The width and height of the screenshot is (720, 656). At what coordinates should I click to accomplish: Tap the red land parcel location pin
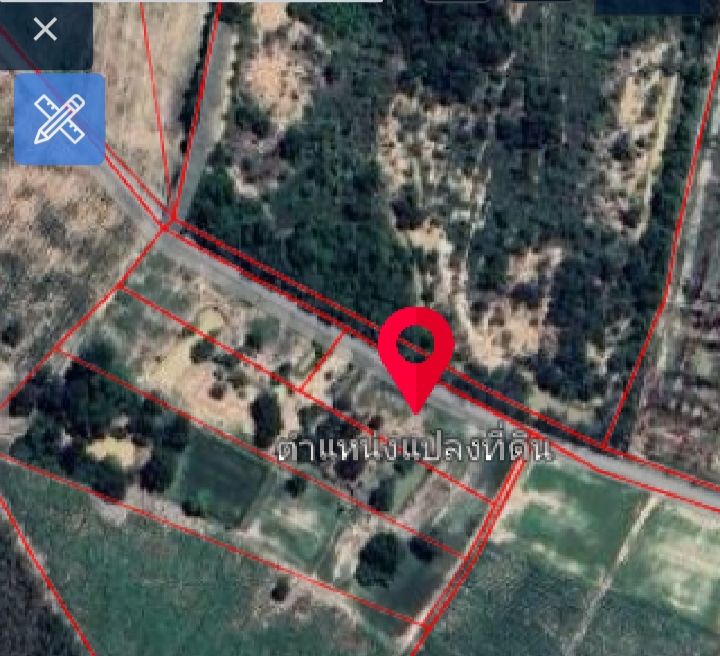[x=416, y=352]
